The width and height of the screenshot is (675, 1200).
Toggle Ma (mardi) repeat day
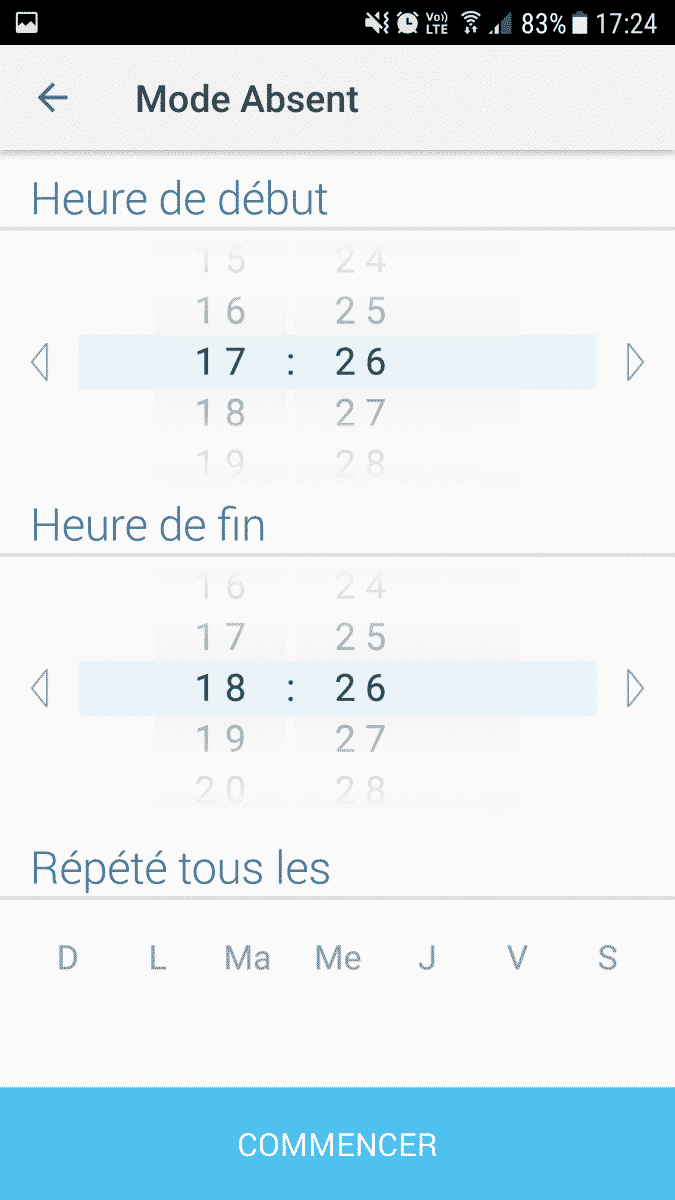(x=247, y=958)
